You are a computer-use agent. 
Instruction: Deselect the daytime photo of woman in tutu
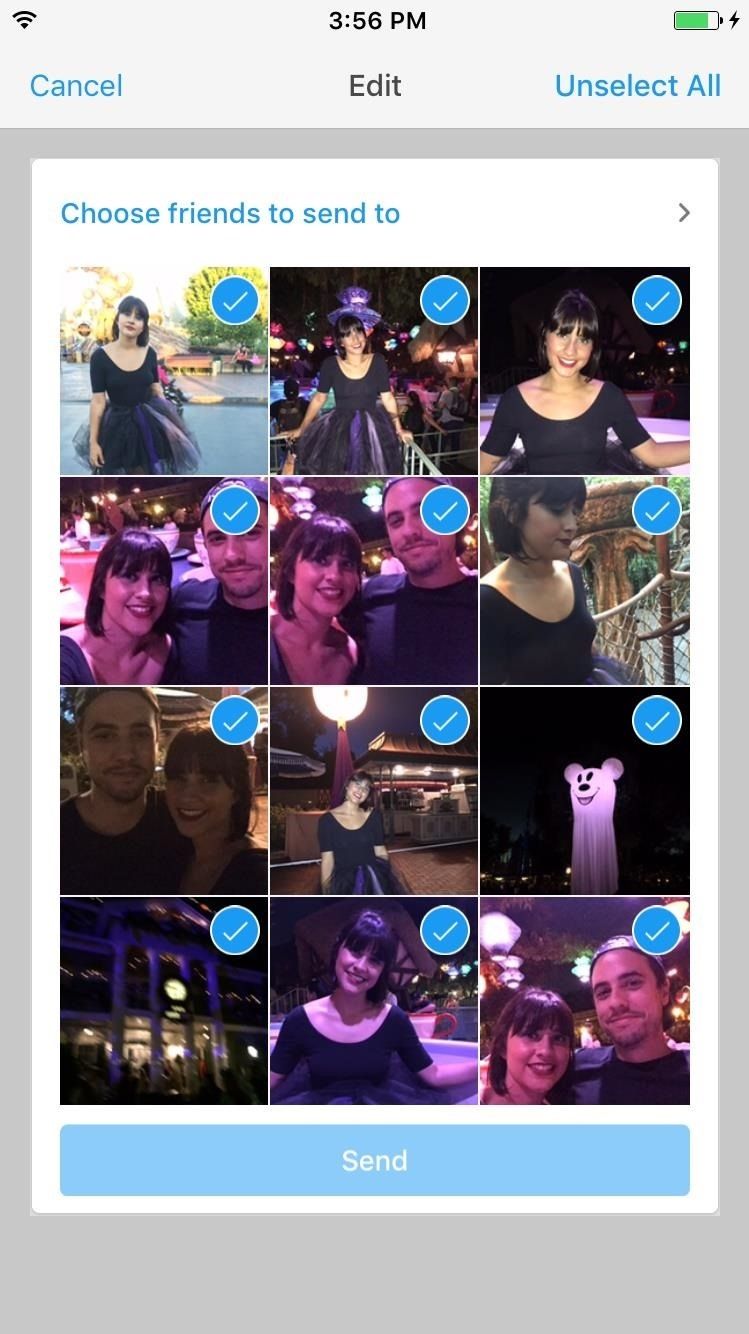coord(235,301)
